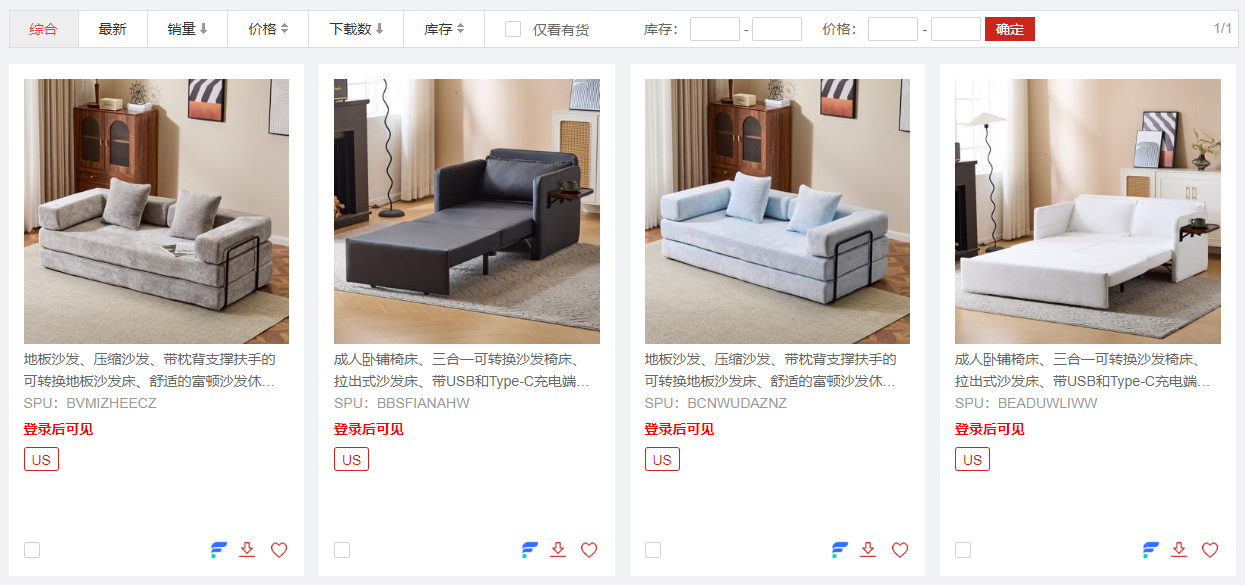Image resolution: width=1245 pixels, height=585 pixels.
Task: Check the 仅看有货 box
Action: pyautogui.click(x=513, y=29)
